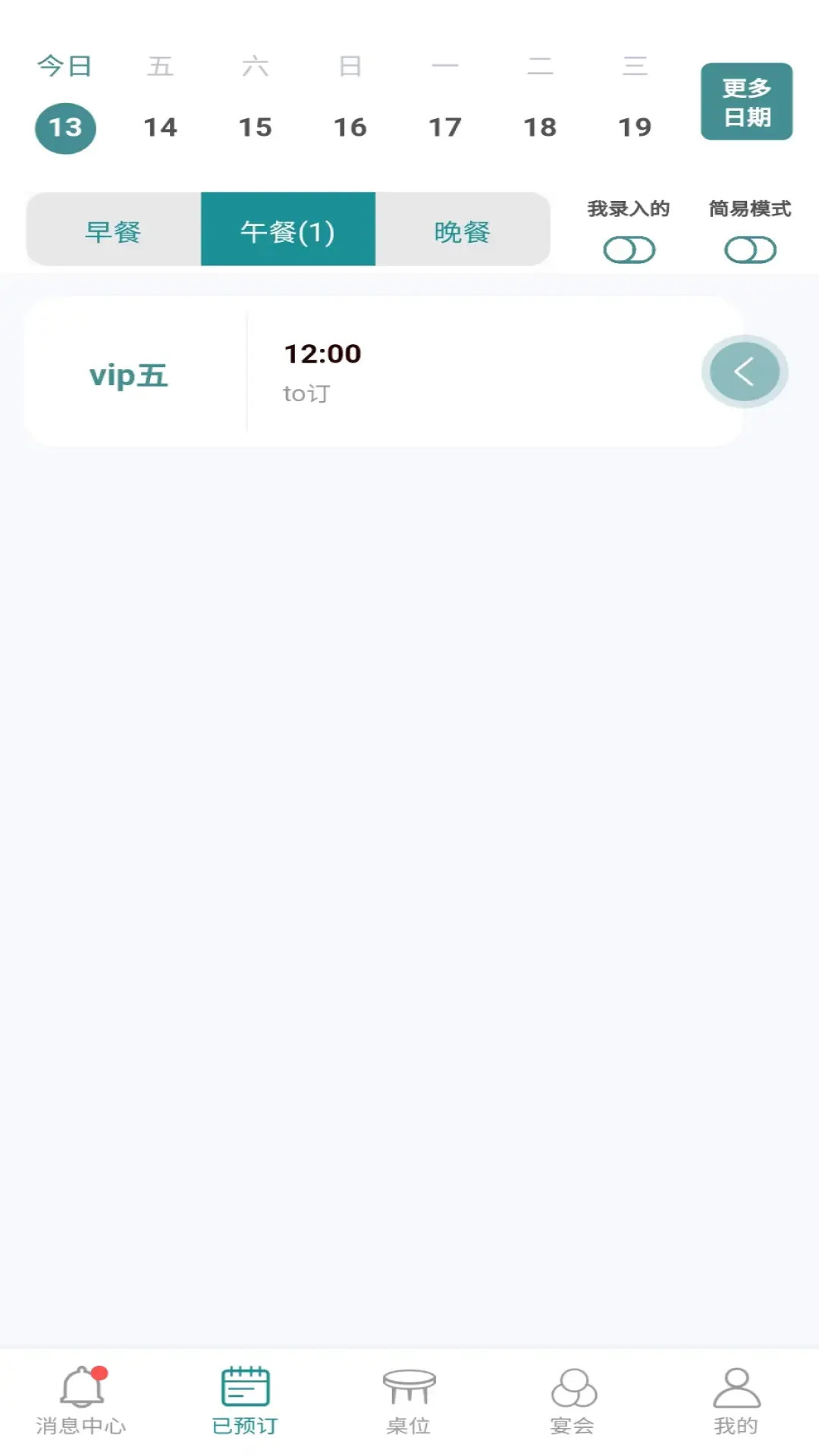
Task: Enable the 我录入的 switch
Action: tap(628, 248)
